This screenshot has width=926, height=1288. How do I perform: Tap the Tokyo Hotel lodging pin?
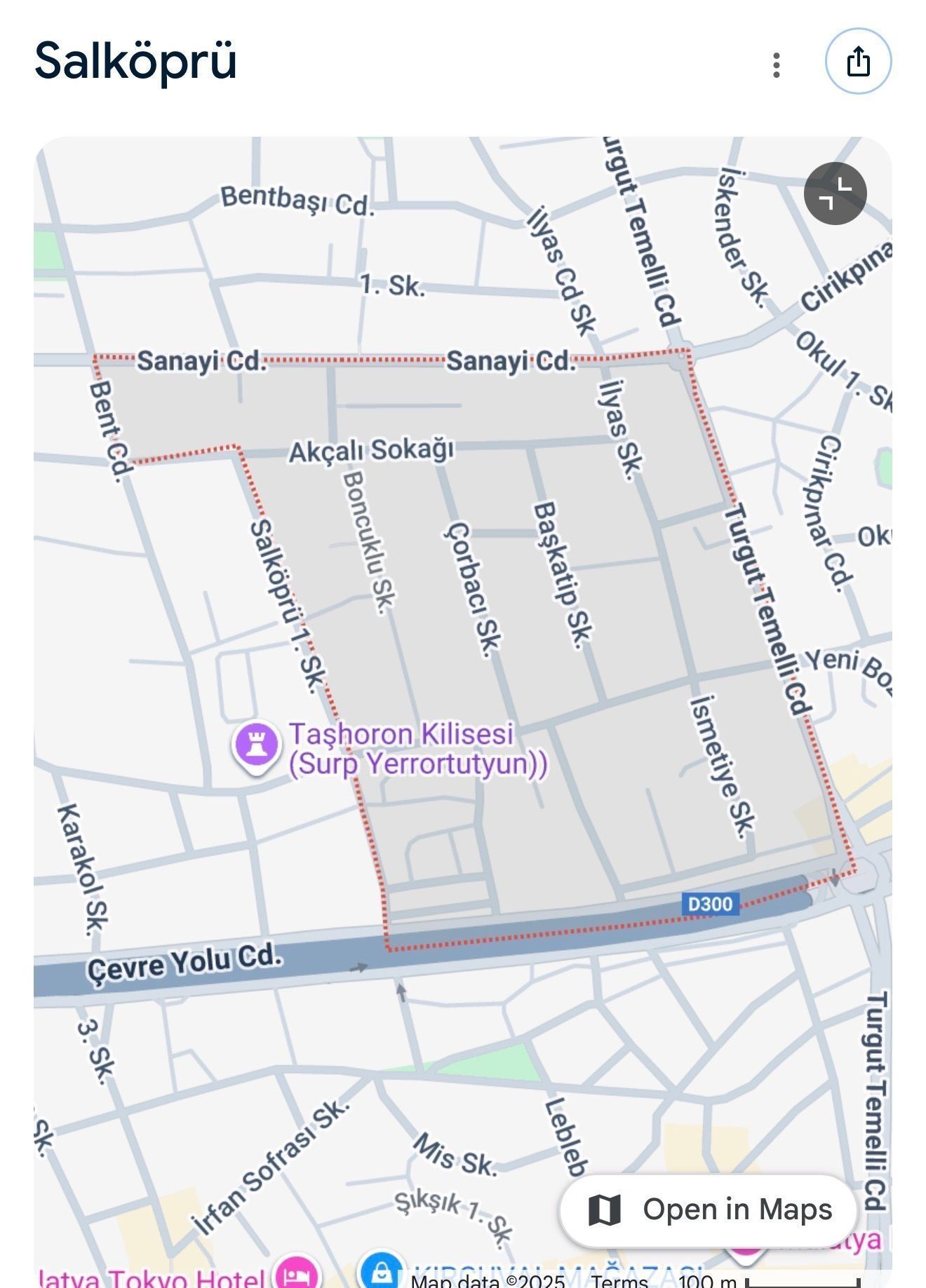pos(297,1274)
